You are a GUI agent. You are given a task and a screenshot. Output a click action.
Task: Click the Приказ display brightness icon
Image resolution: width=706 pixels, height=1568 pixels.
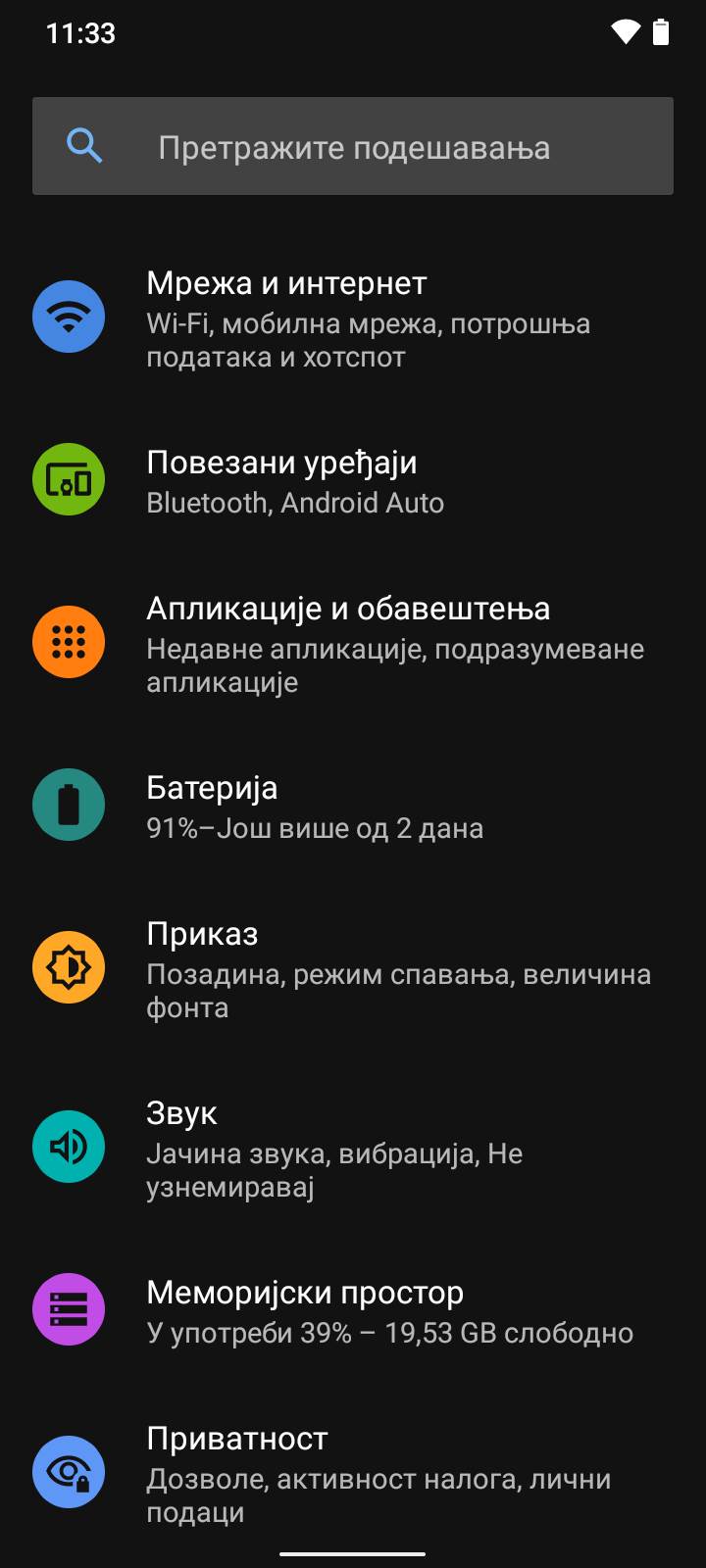coord(69,966)
